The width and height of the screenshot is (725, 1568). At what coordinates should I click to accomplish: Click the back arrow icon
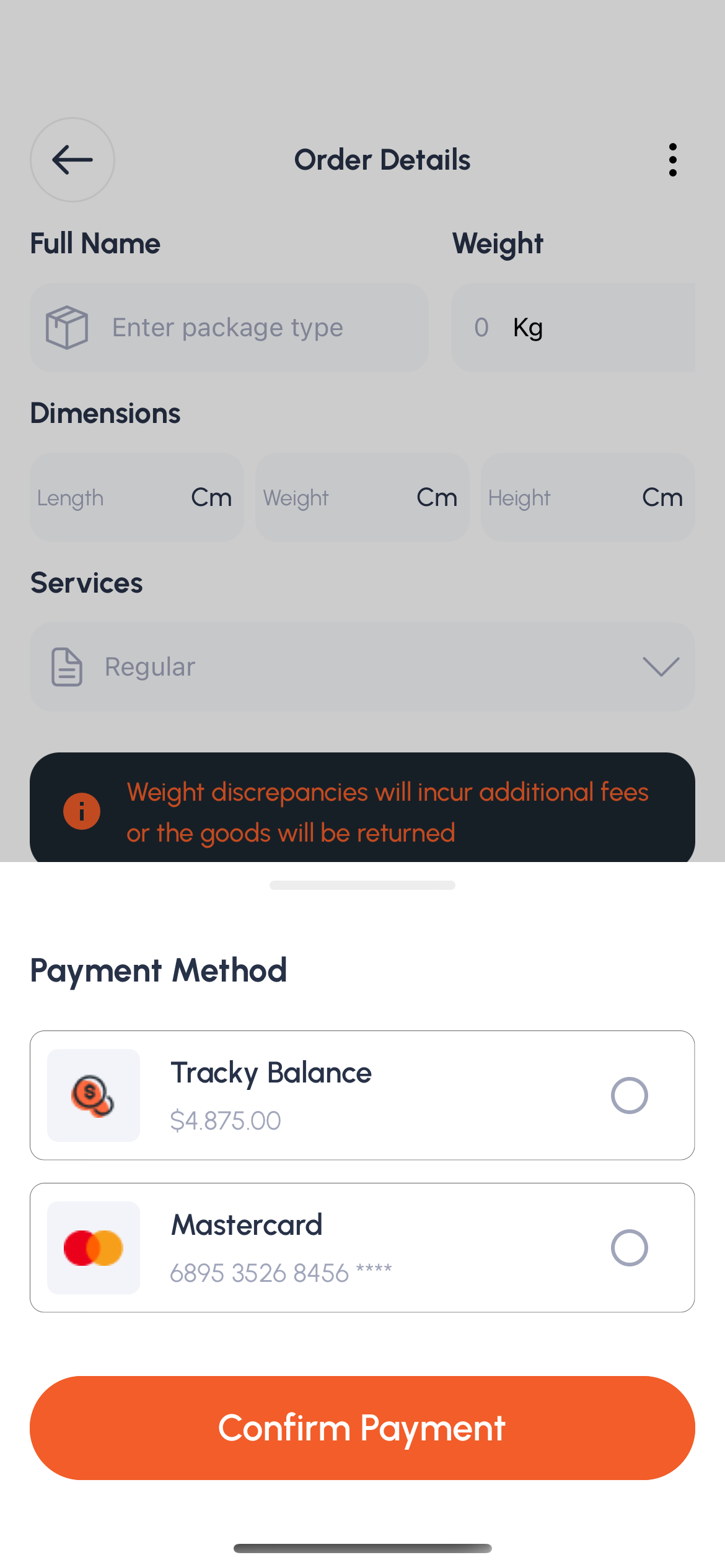[71, 159]
